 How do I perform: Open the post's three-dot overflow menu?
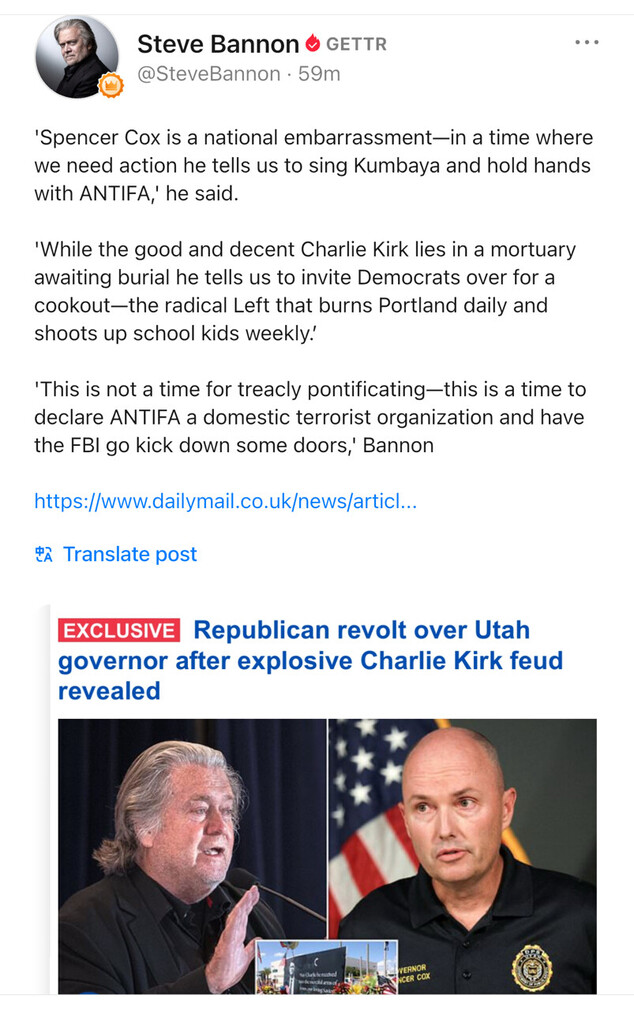587,42
